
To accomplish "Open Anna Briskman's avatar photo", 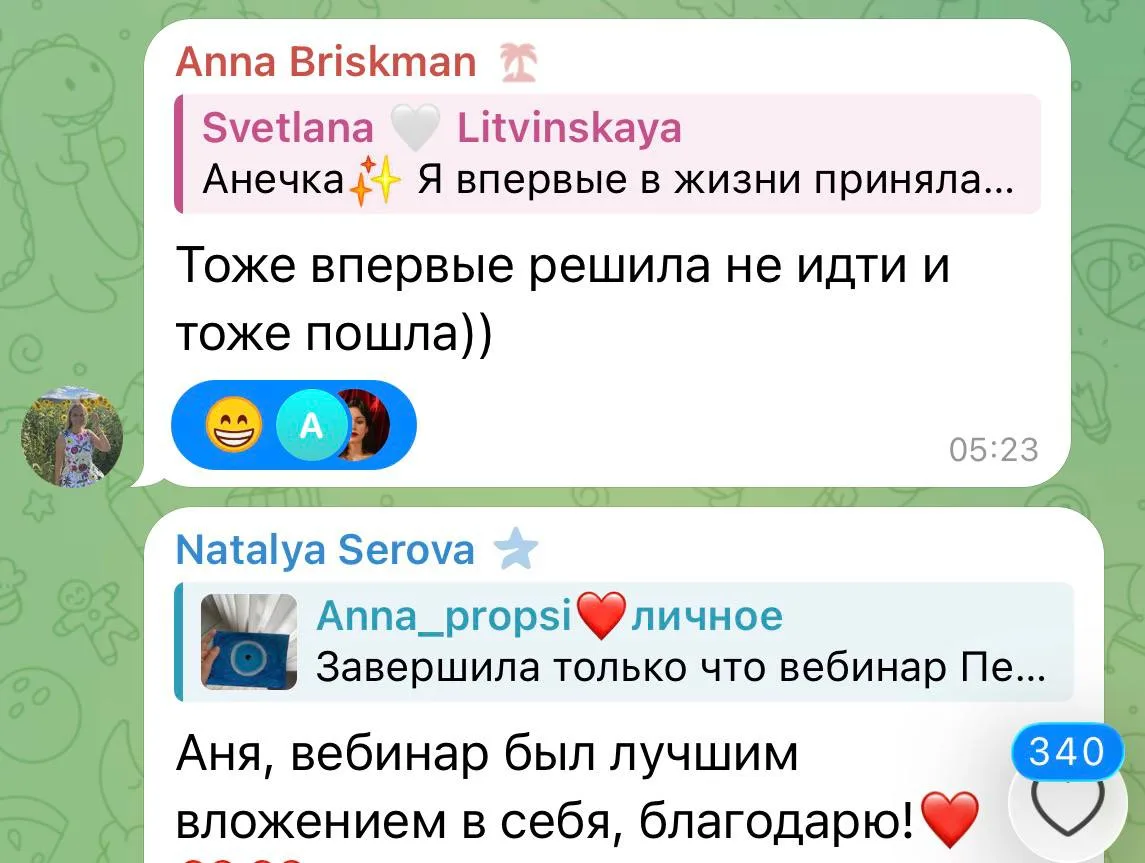I will 72,437.
